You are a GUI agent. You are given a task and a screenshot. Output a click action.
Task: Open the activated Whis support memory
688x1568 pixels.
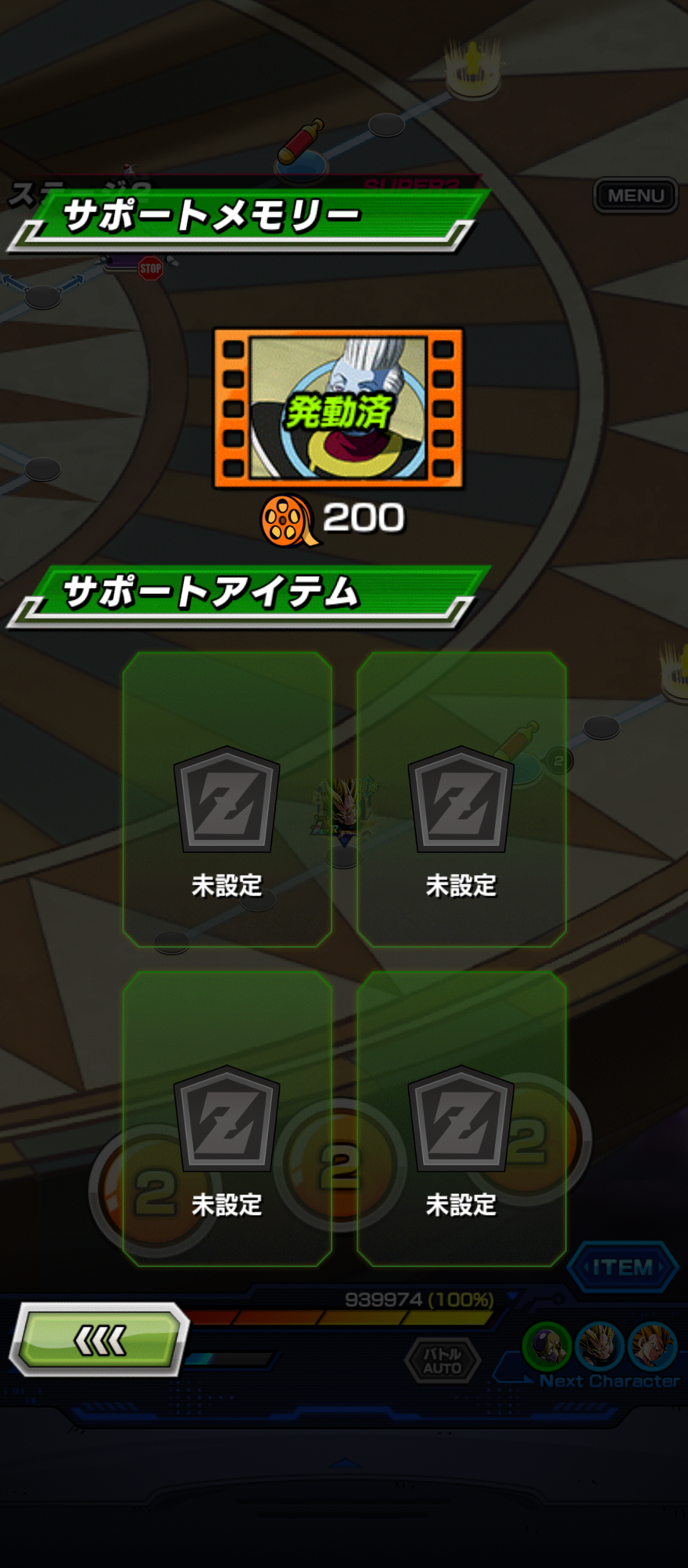[338, 409]
